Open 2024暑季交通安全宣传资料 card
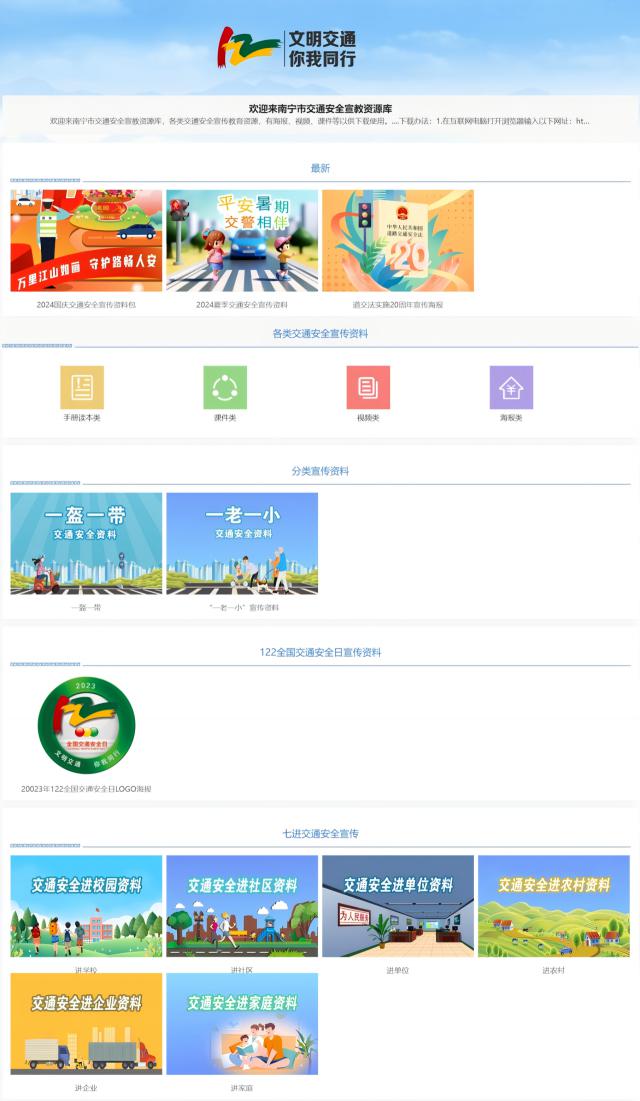Screen dimensions: 640x1101 point(242,241)
